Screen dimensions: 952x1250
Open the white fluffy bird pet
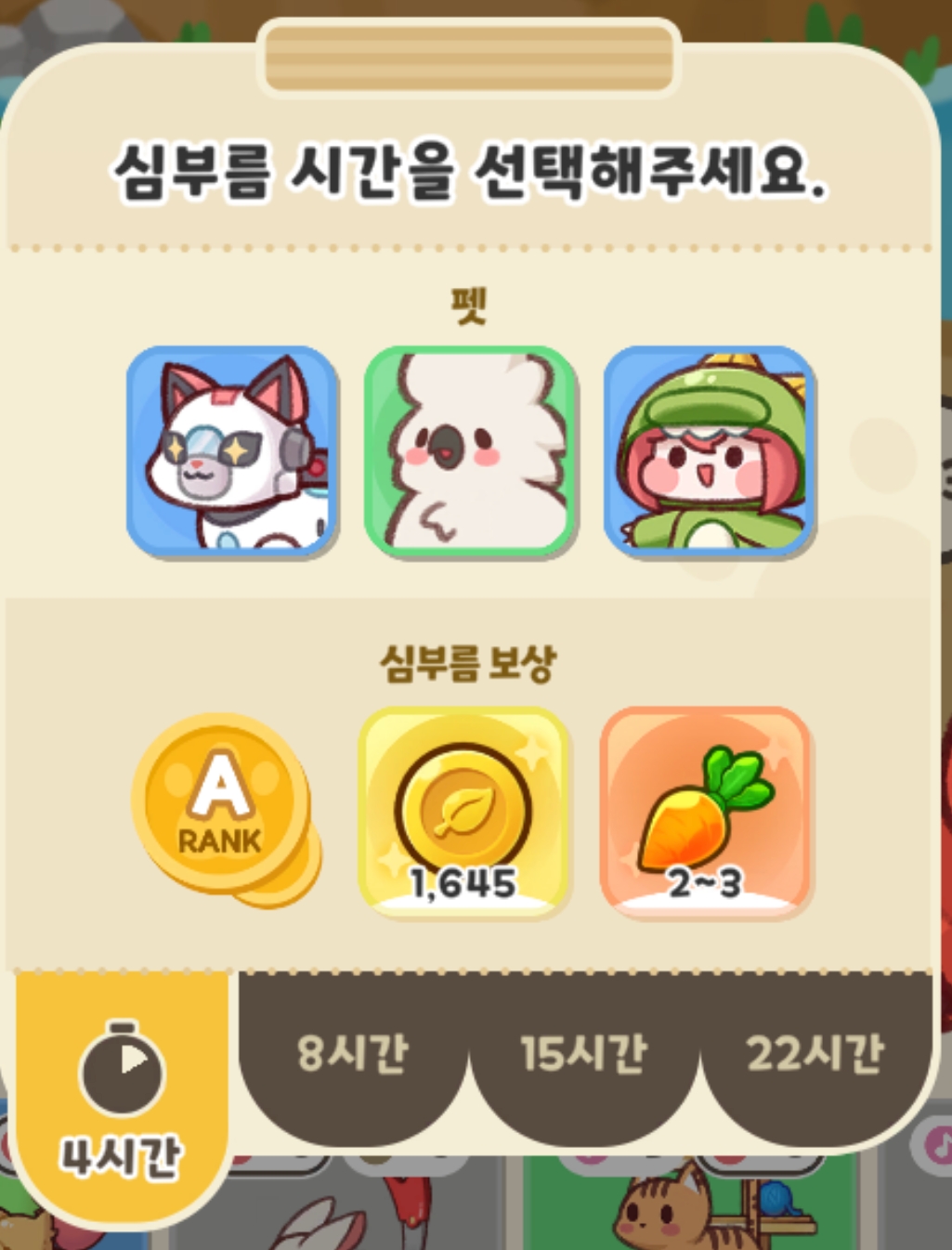(x=470, y=452)
